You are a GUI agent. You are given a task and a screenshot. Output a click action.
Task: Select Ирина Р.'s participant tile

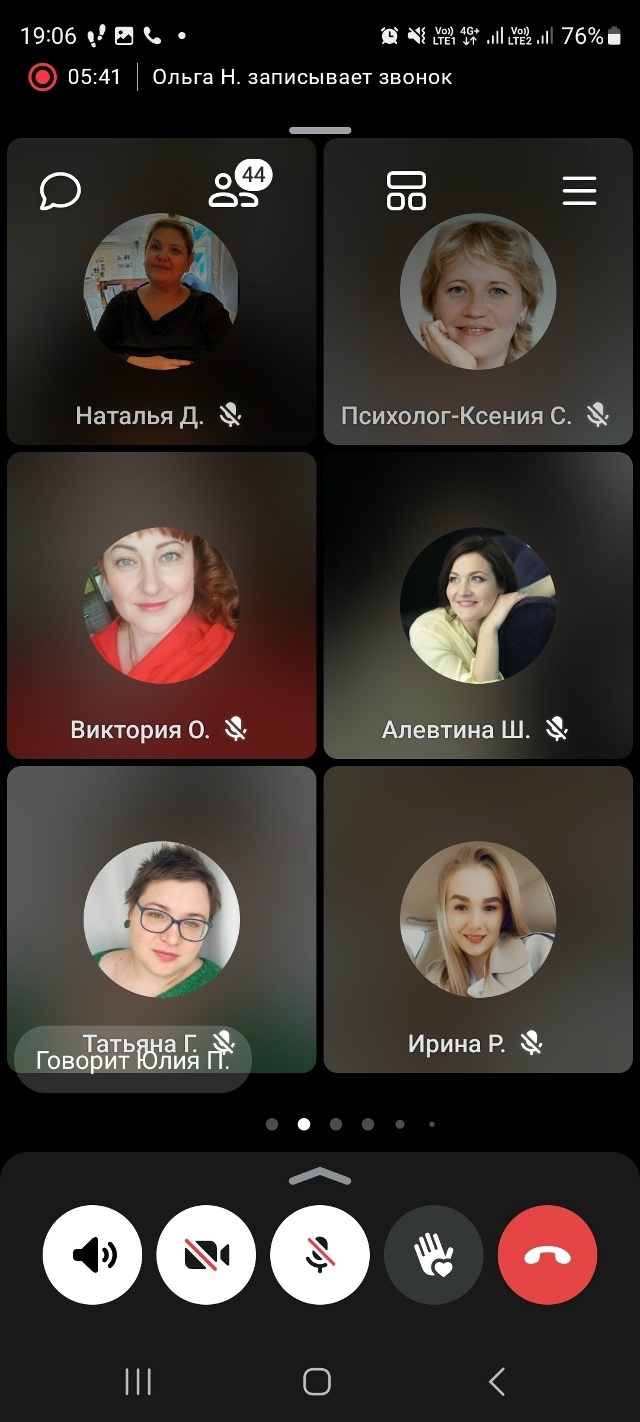click(478, 919)
